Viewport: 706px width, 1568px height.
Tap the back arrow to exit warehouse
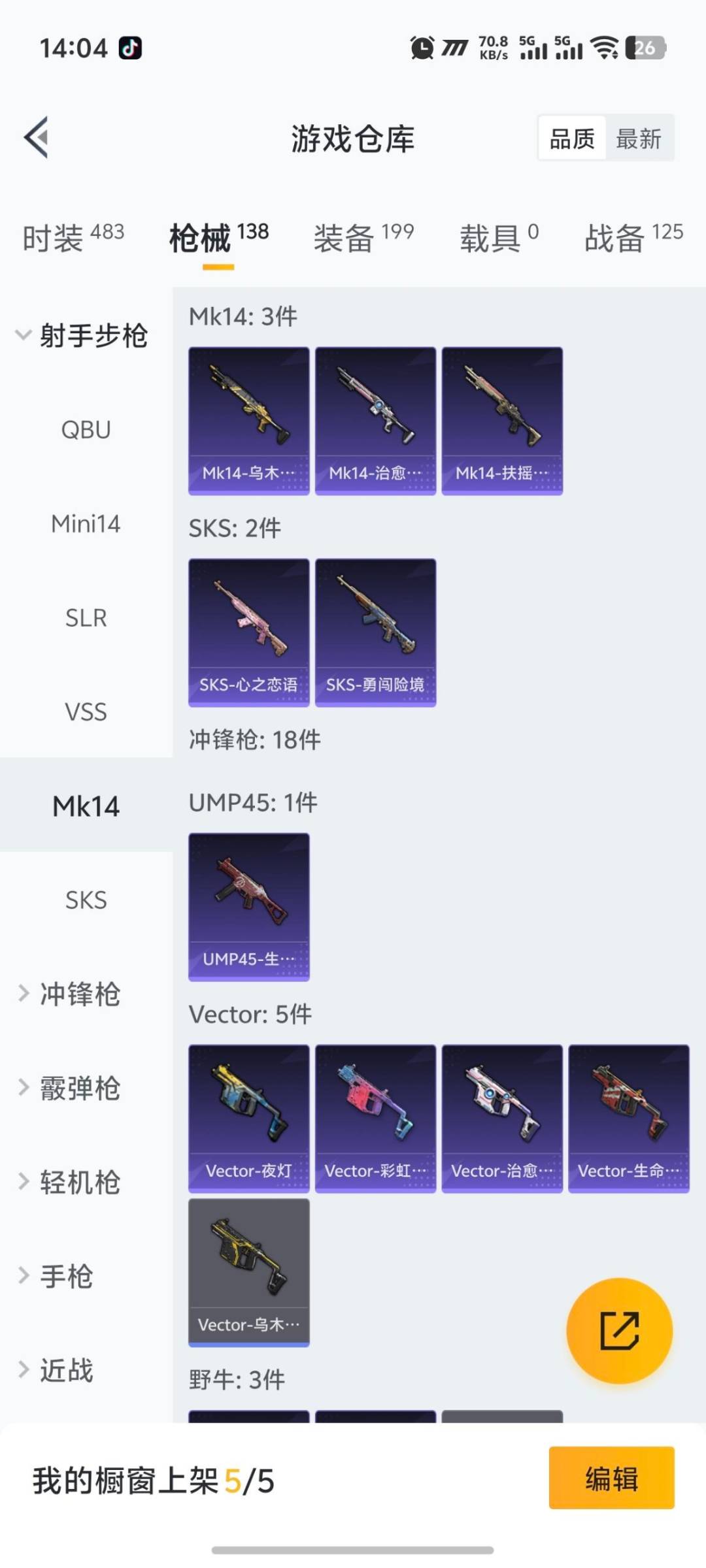pyautogui.click(x=37, y=137)
